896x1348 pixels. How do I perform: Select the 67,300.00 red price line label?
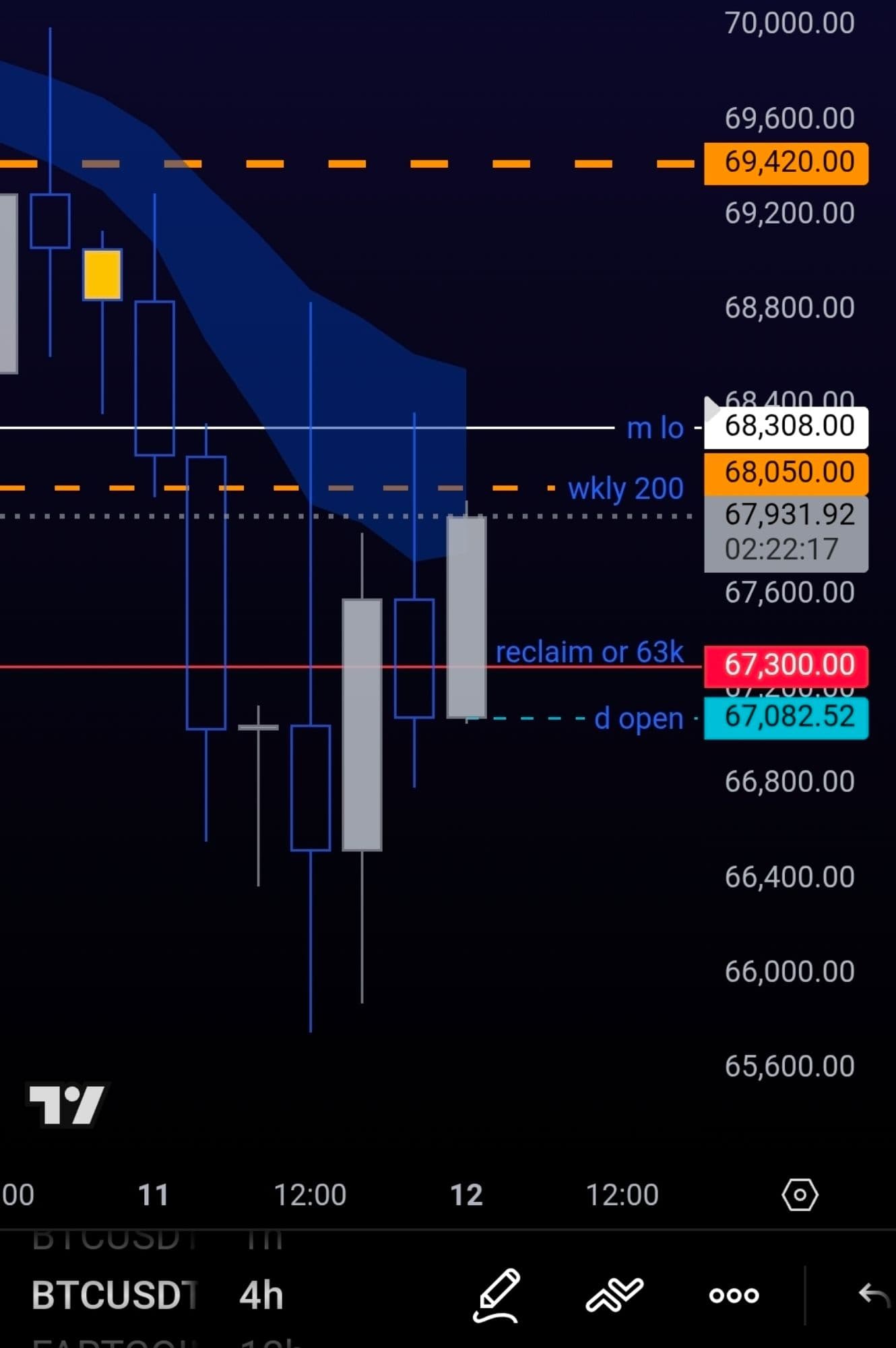pos(786,665)
